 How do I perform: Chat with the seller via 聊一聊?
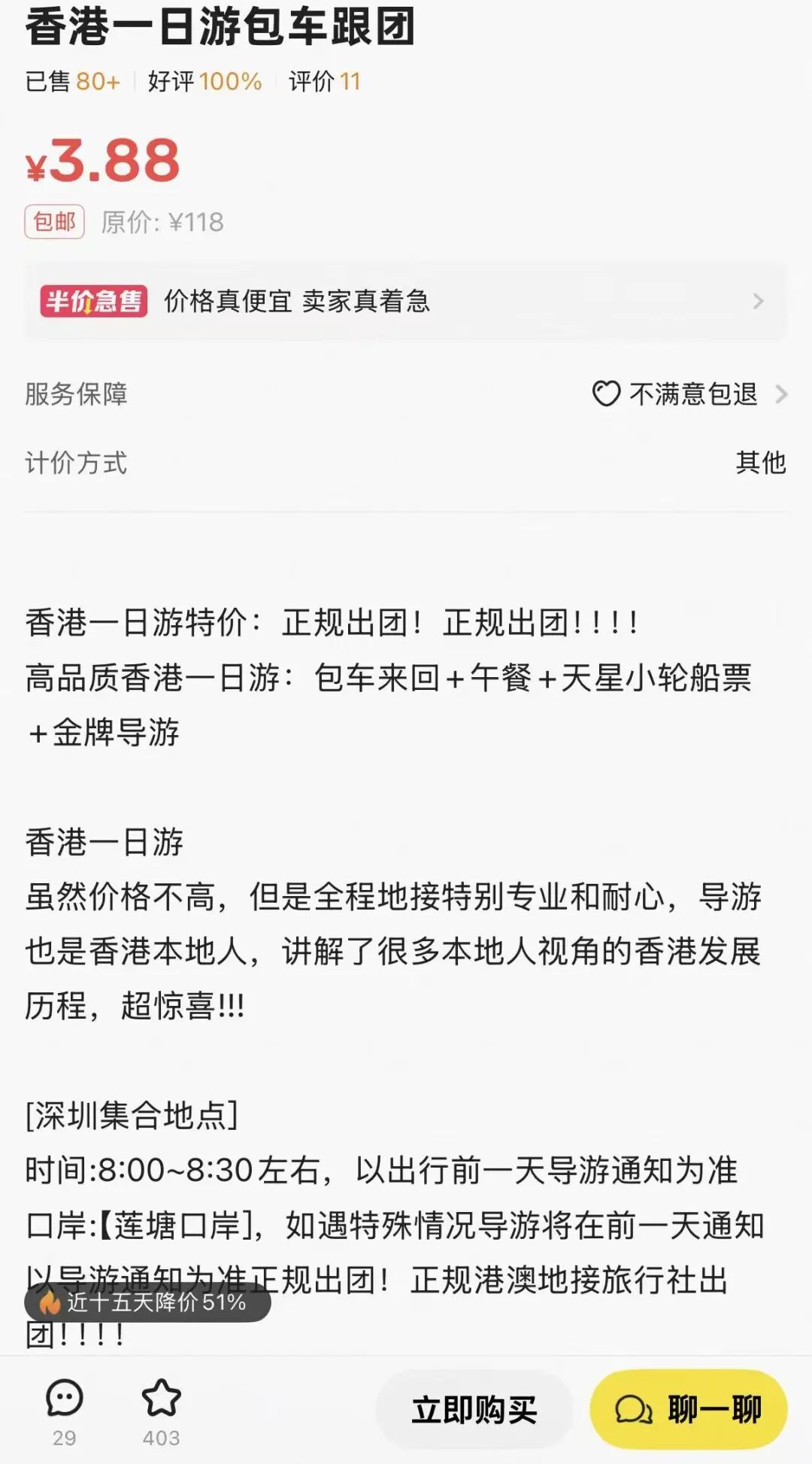688,1409
